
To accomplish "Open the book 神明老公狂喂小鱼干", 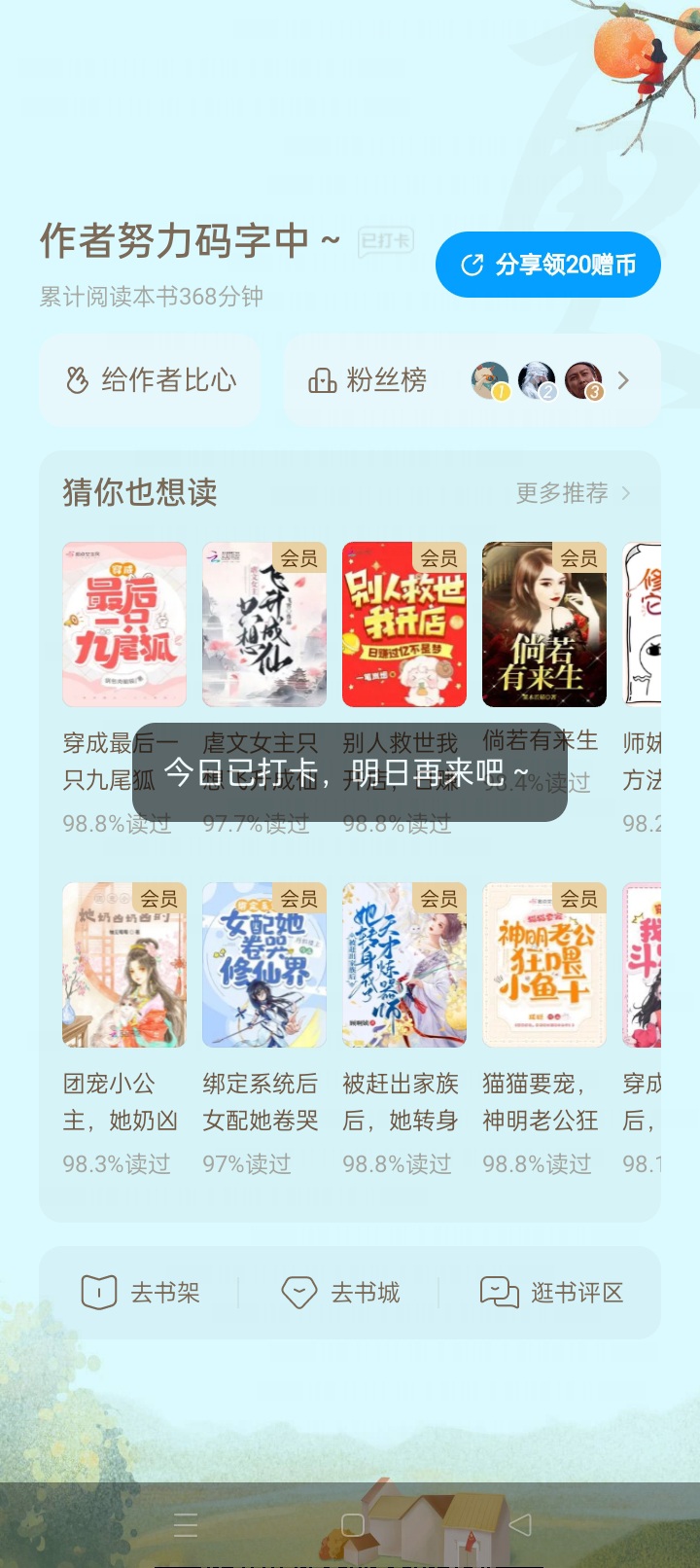I will [x=544, y=965].
